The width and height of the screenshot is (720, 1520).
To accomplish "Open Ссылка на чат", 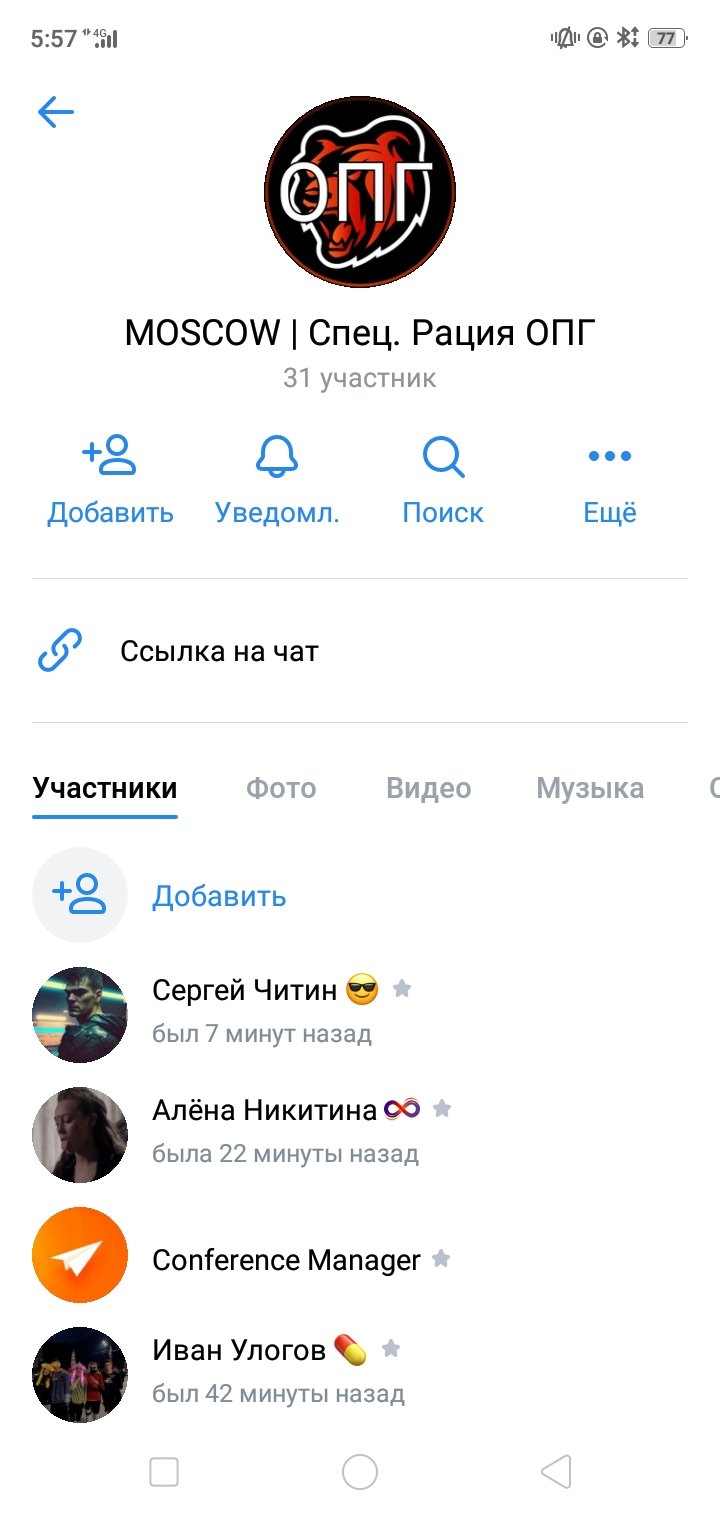I will 219,652.
